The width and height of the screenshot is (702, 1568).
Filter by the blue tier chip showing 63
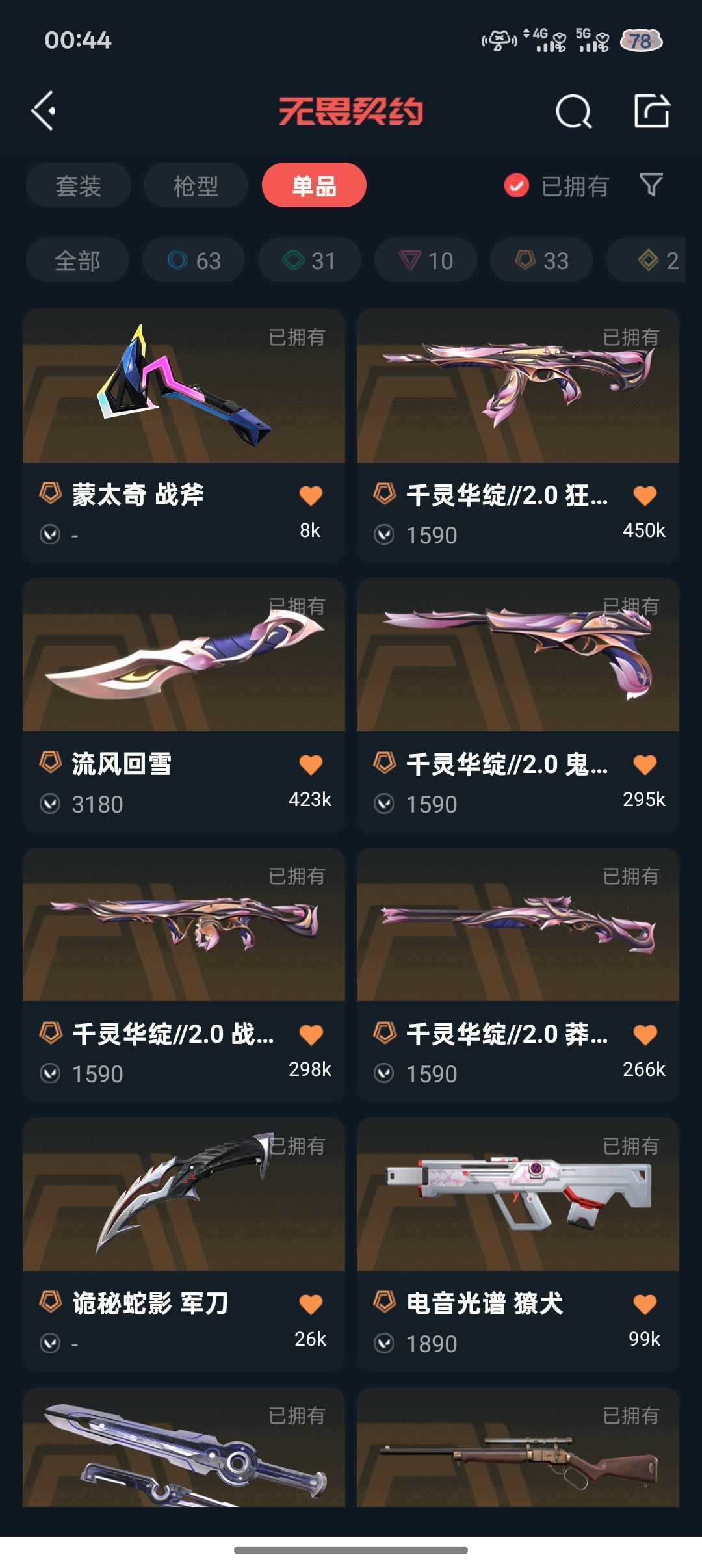coord(194,261)
